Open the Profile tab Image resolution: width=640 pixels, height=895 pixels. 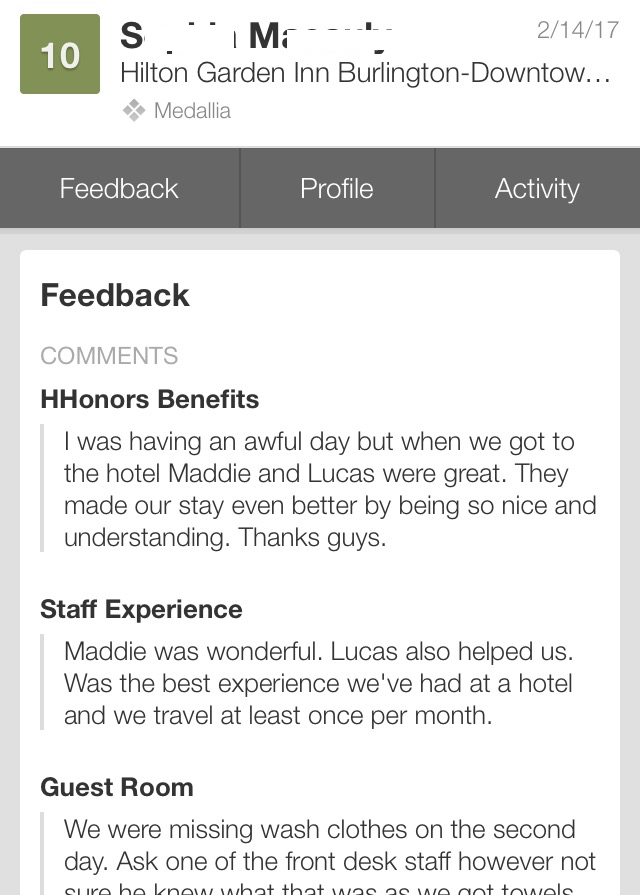point(337,189)
